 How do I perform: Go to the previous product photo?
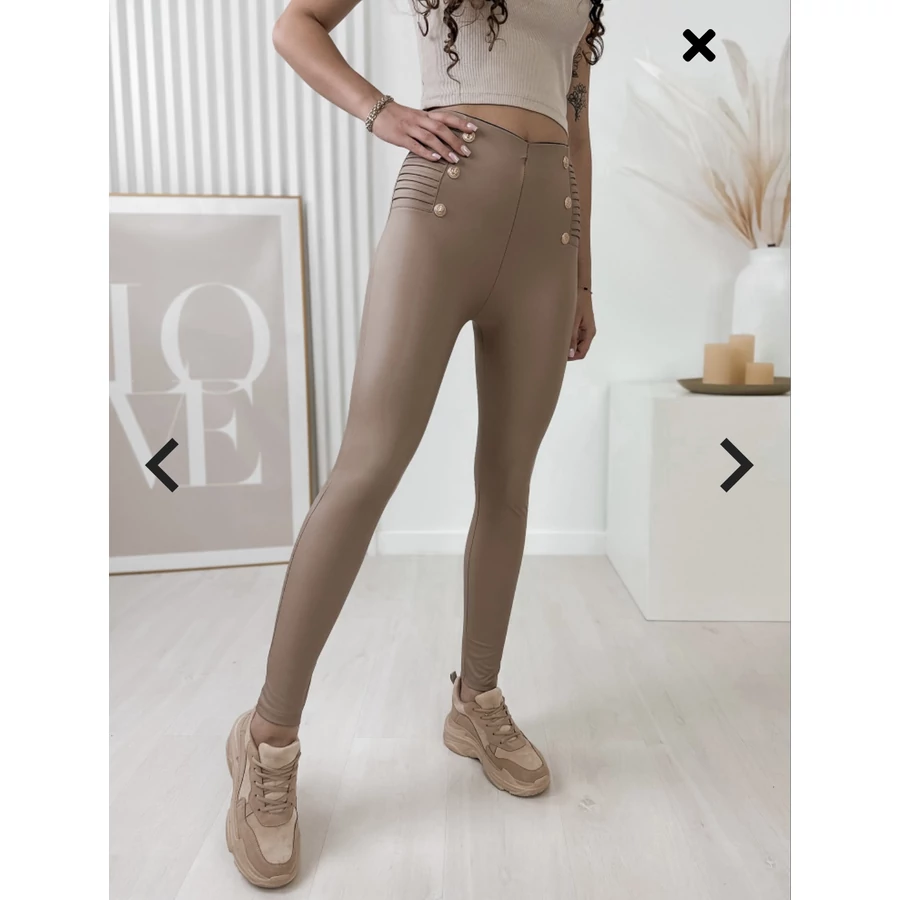coord(162,465)
